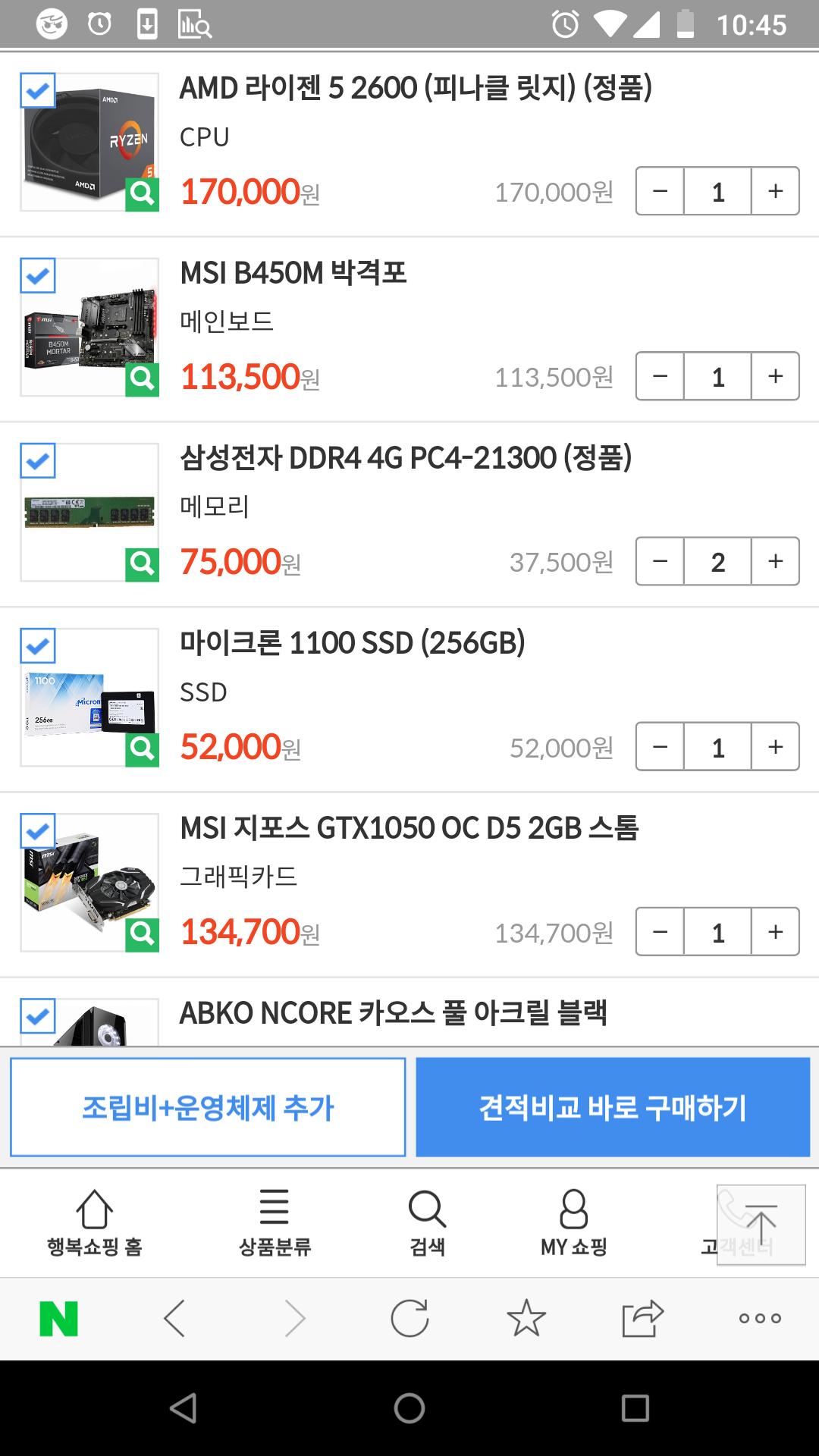Screen dimensions: 819x1456
Task: Tap 견적비교 바로 구매하기 button
Action: pyautogui.click(x=613, y=1107)
